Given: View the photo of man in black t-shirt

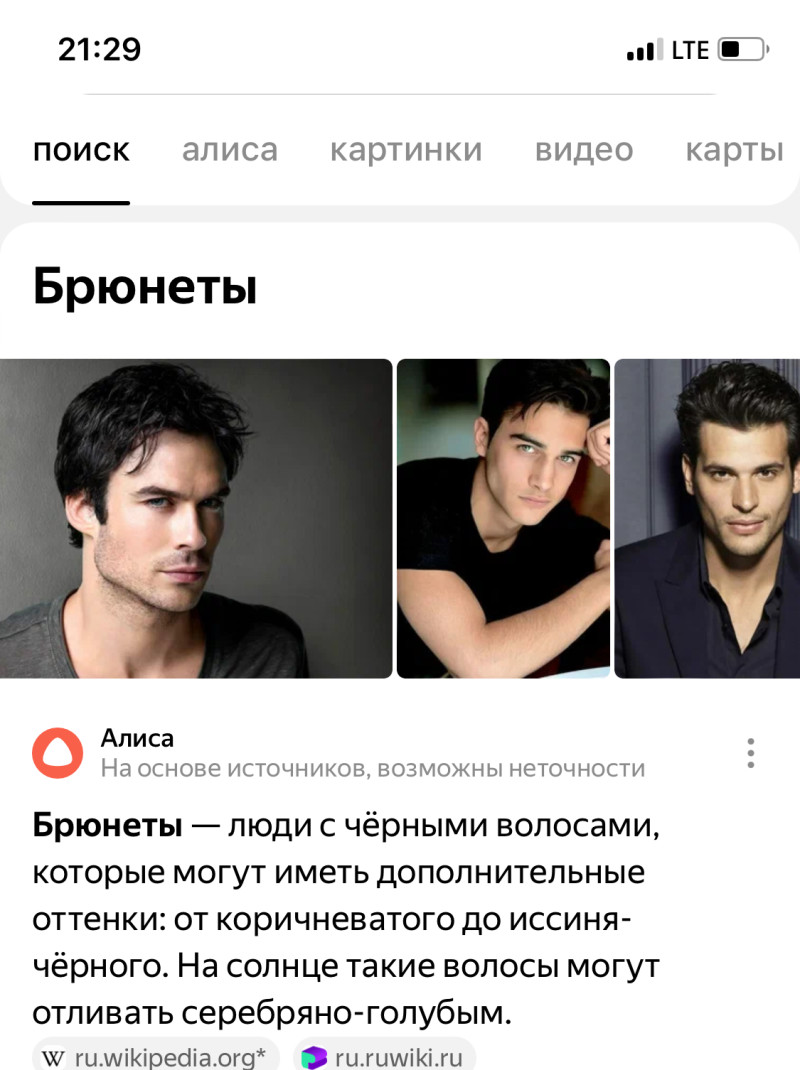Looking at the screenshot, I should [x=503, y=518].
